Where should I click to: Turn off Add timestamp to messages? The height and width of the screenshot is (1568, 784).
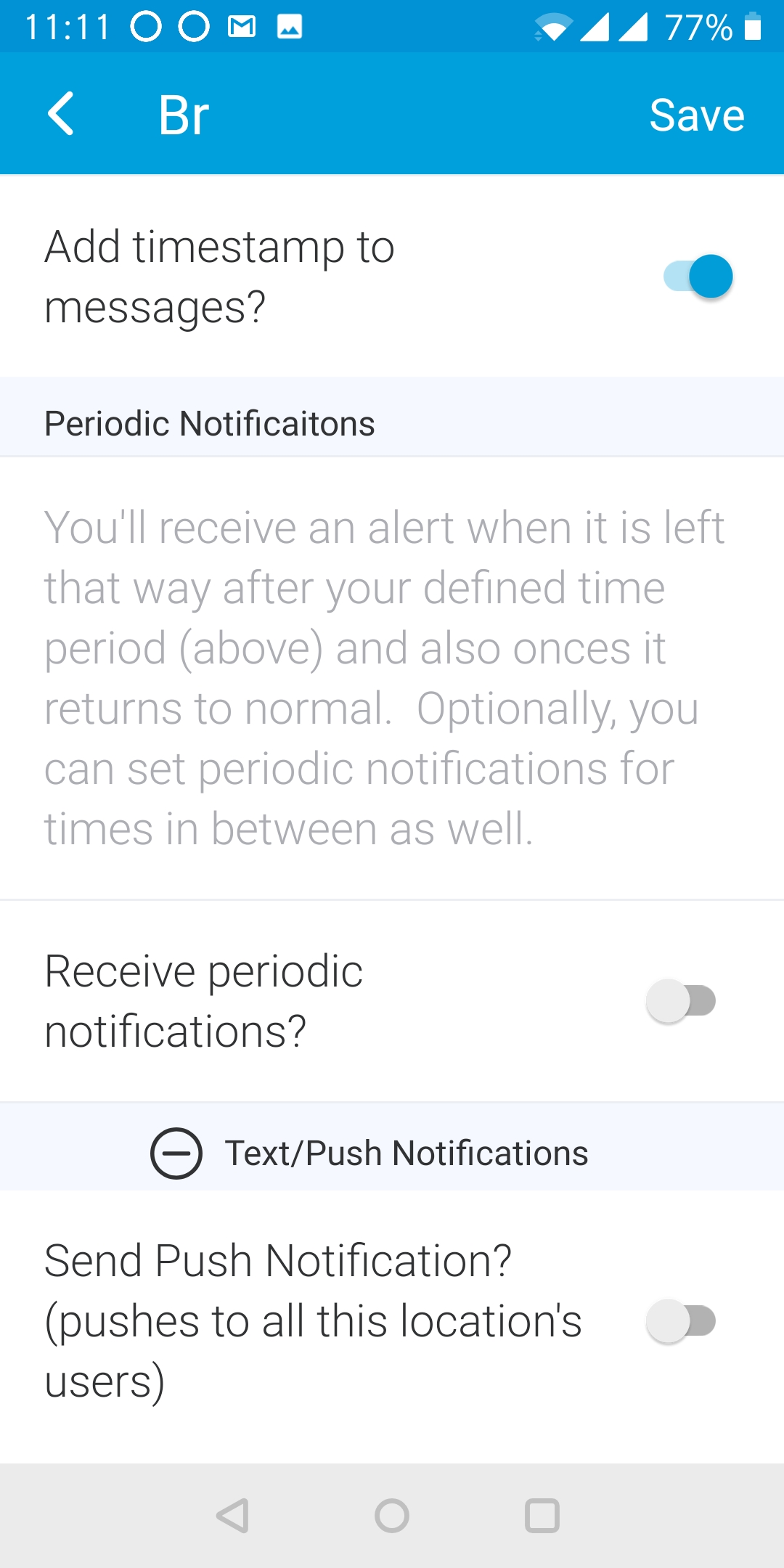click(698, 276)
